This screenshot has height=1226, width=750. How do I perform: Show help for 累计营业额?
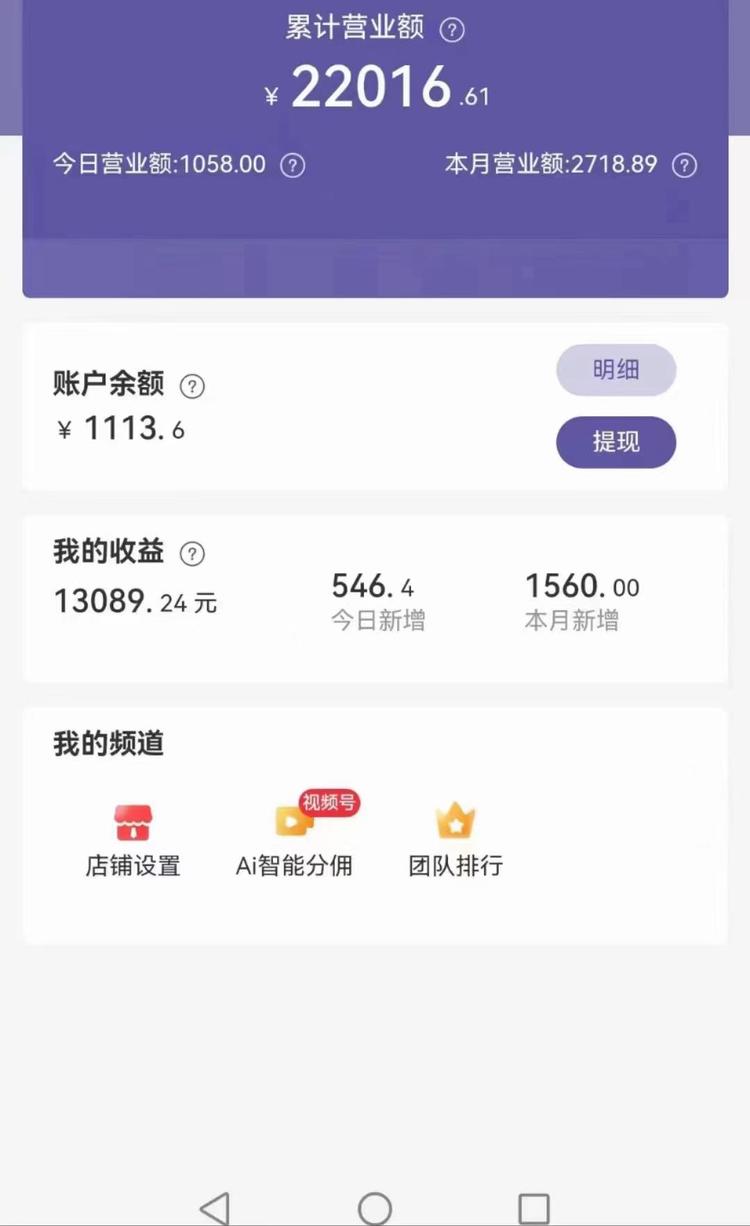452,30
